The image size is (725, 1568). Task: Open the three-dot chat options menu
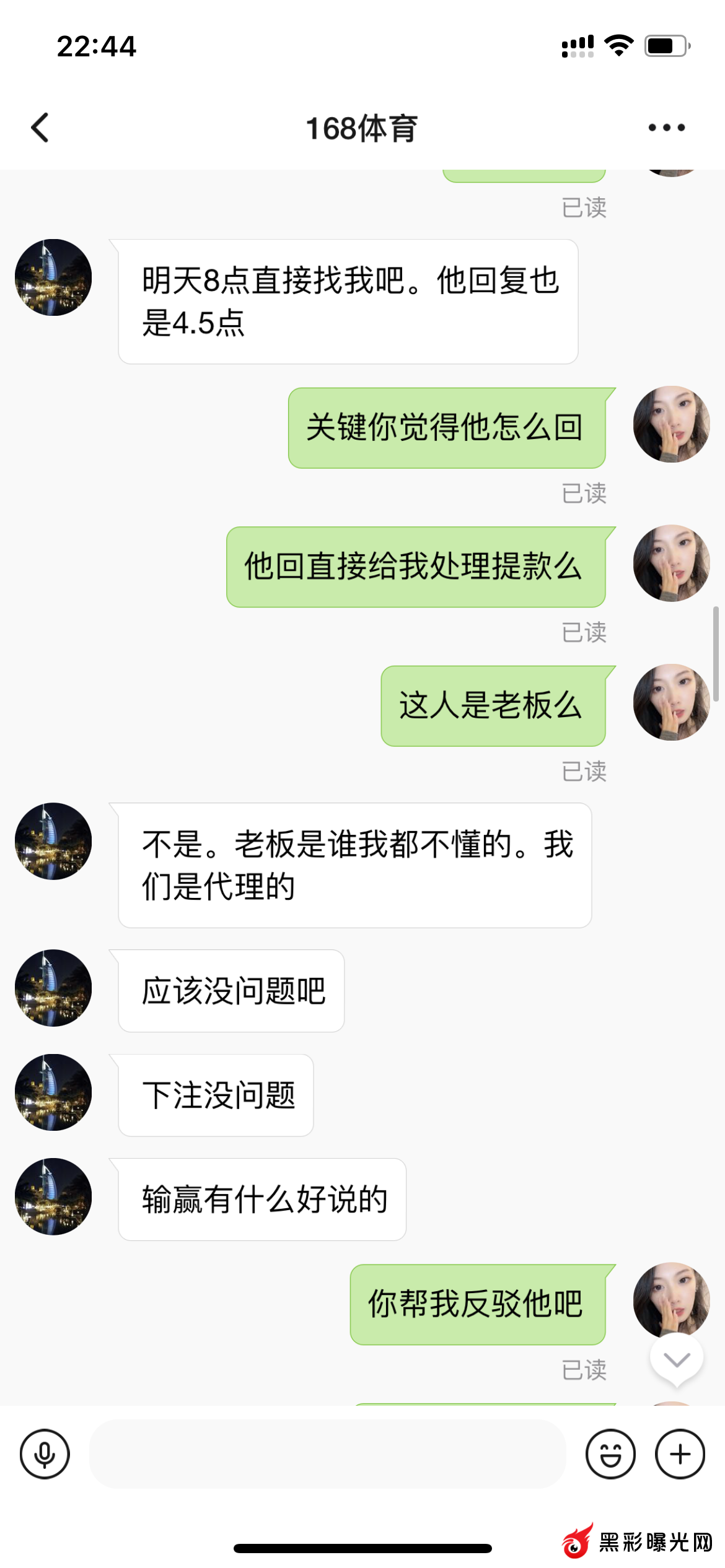pos(666,128)
